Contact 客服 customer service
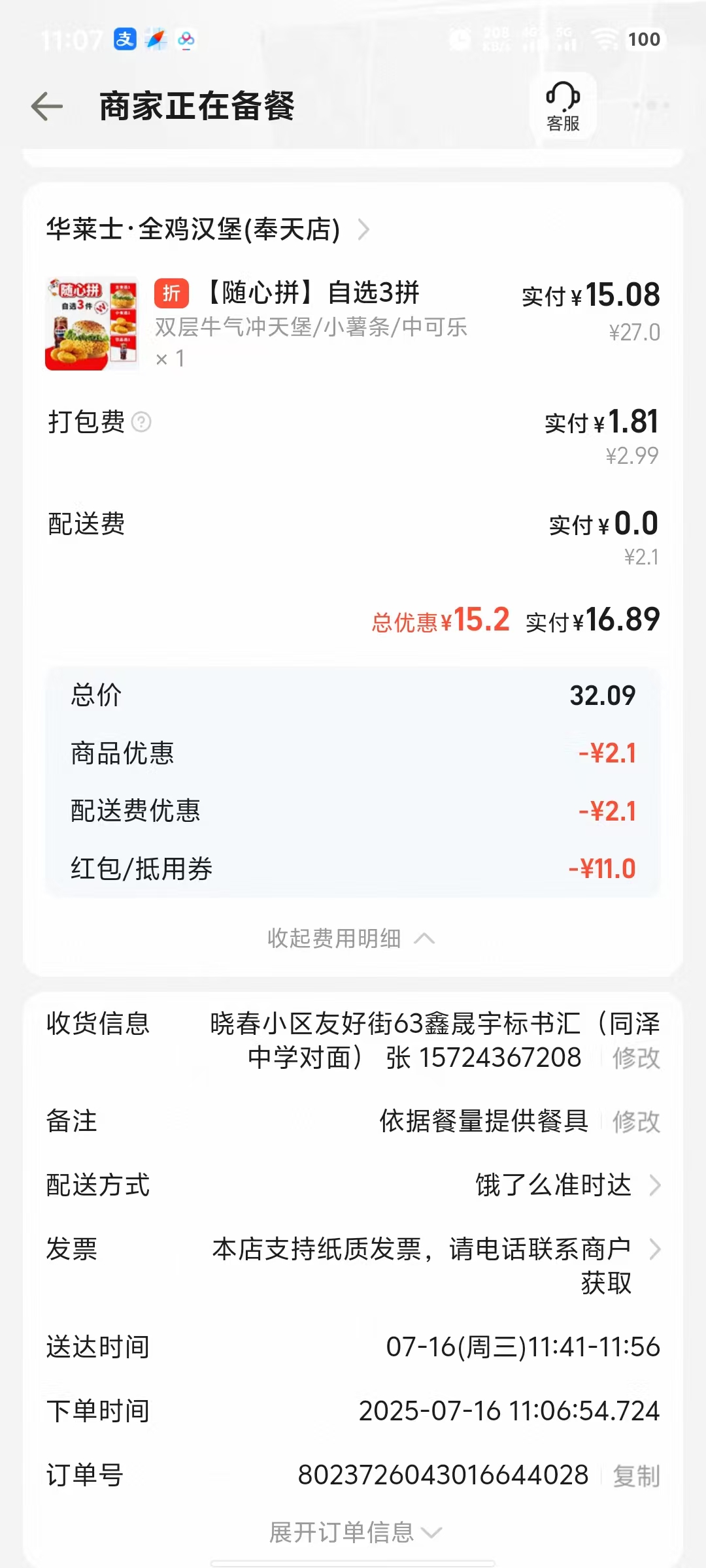The height and width of the screenshot is (1568, 706). coord(563,106)
